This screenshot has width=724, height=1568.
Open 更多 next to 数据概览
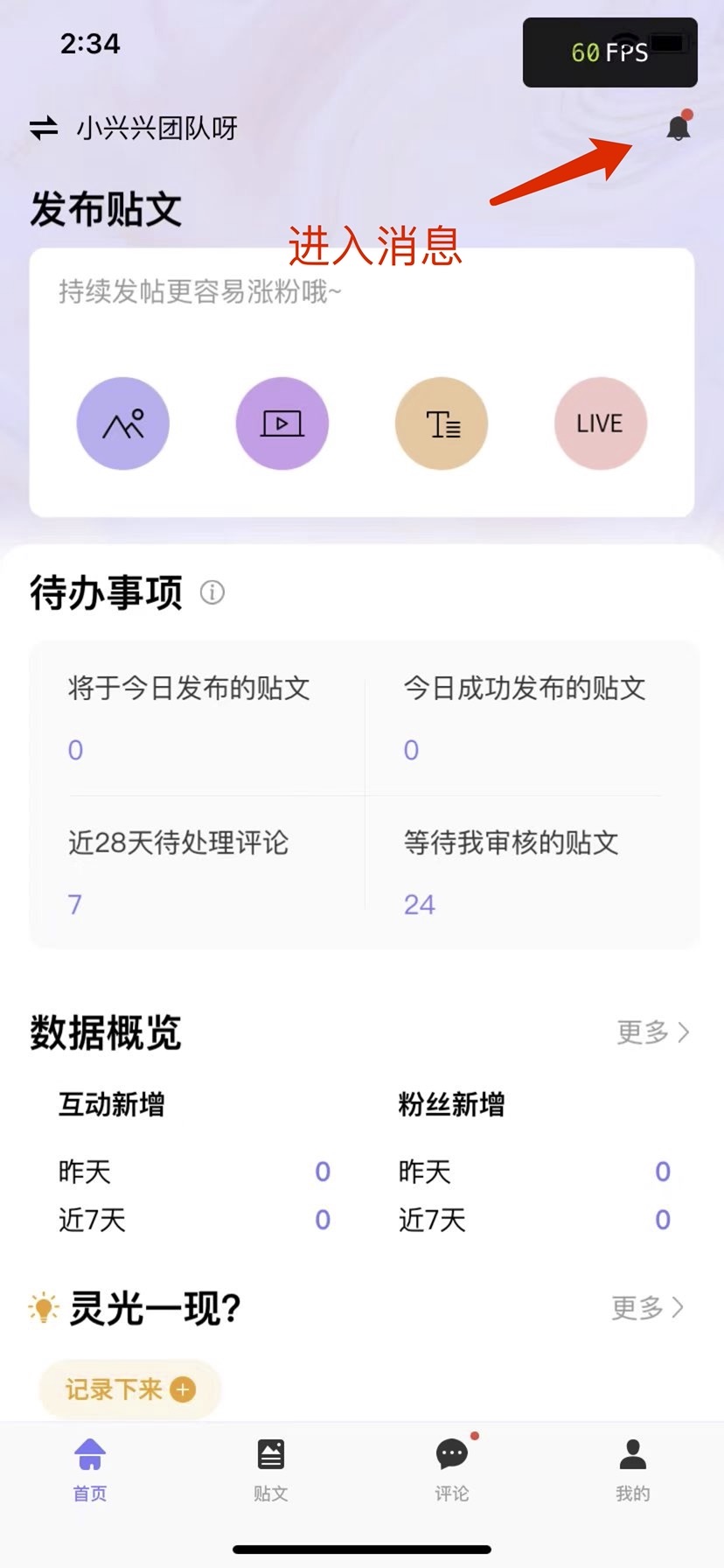653,1032
